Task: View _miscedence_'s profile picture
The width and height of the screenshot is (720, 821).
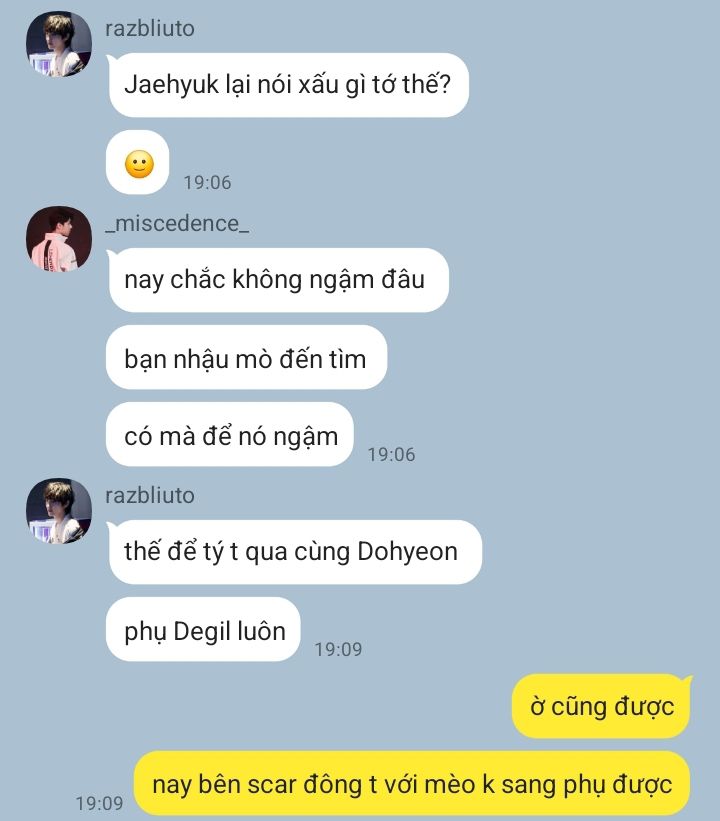Action: 59,240
